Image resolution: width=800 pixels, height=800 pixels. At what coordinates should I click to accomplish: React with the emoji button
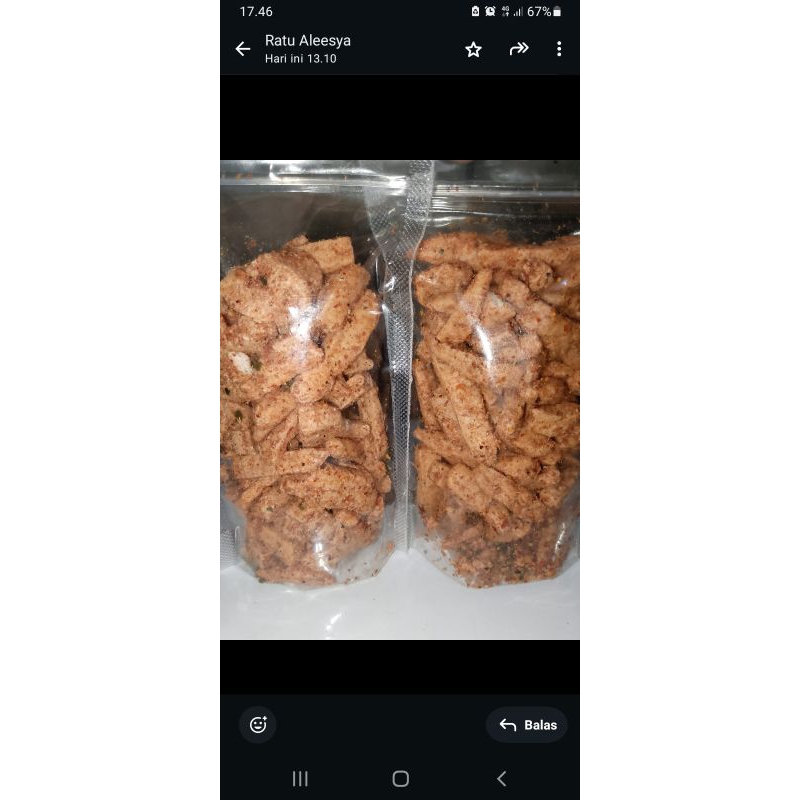click(258, 725)
